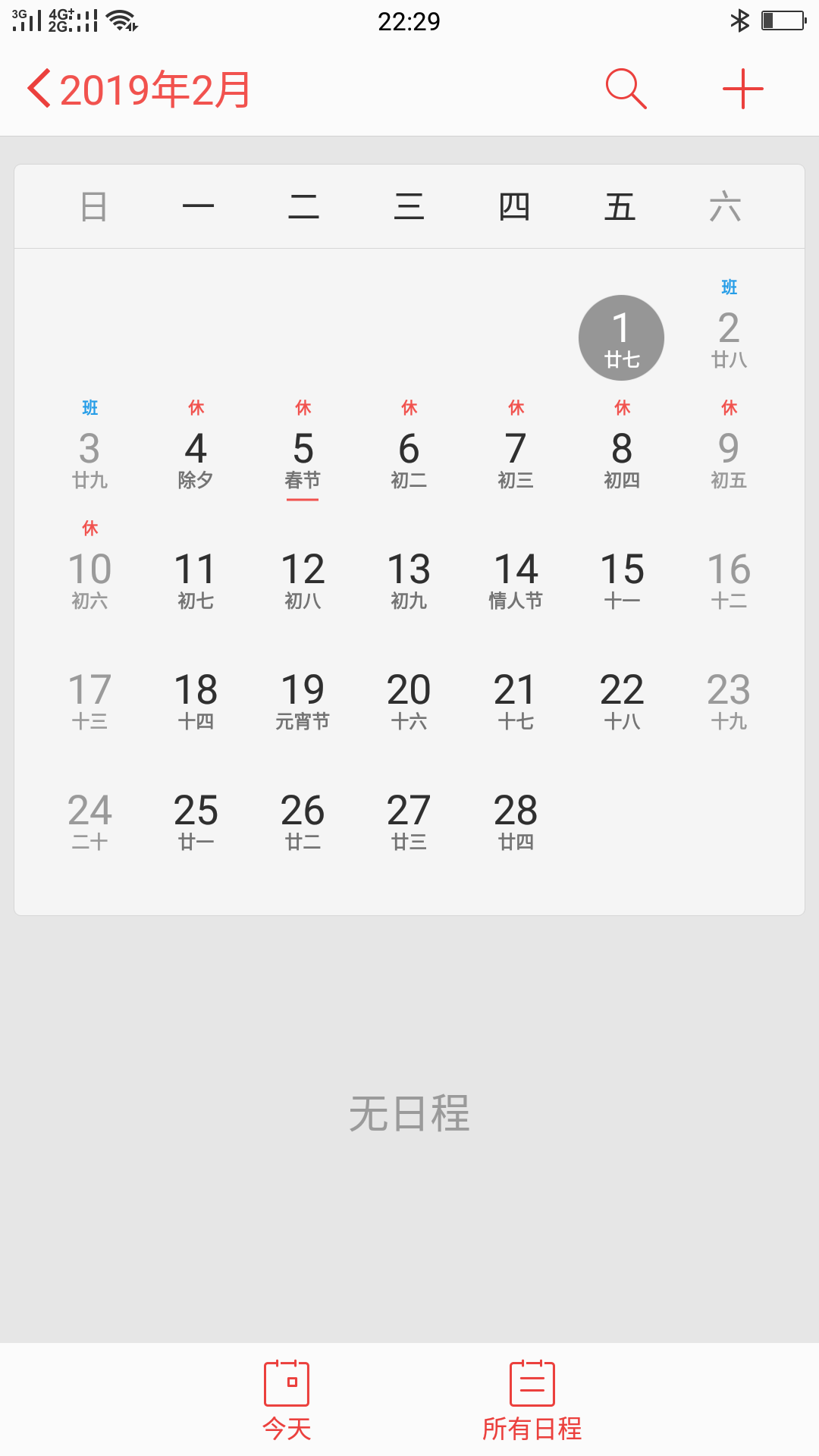Jump to today with 今天 button
The height and width of the screenshot is (1456, 819).
pos(287,1401)
